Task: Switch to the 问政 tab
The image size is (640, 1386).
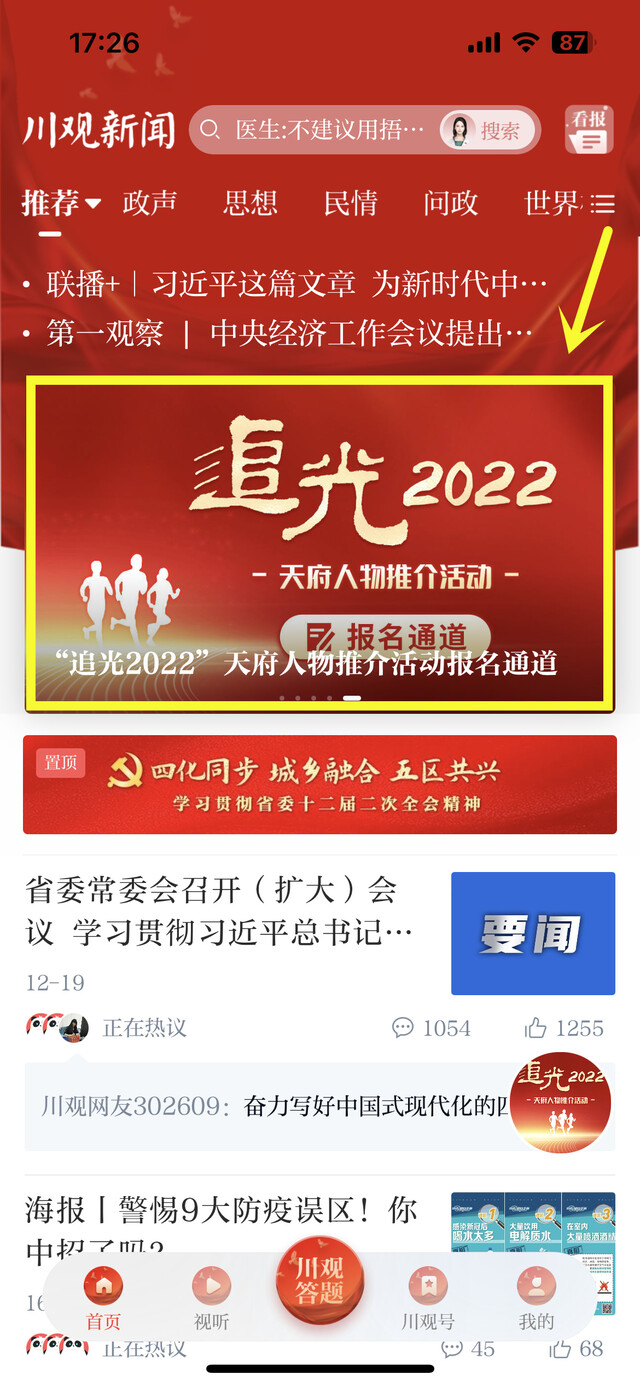Action: click(x=450, y=203)
